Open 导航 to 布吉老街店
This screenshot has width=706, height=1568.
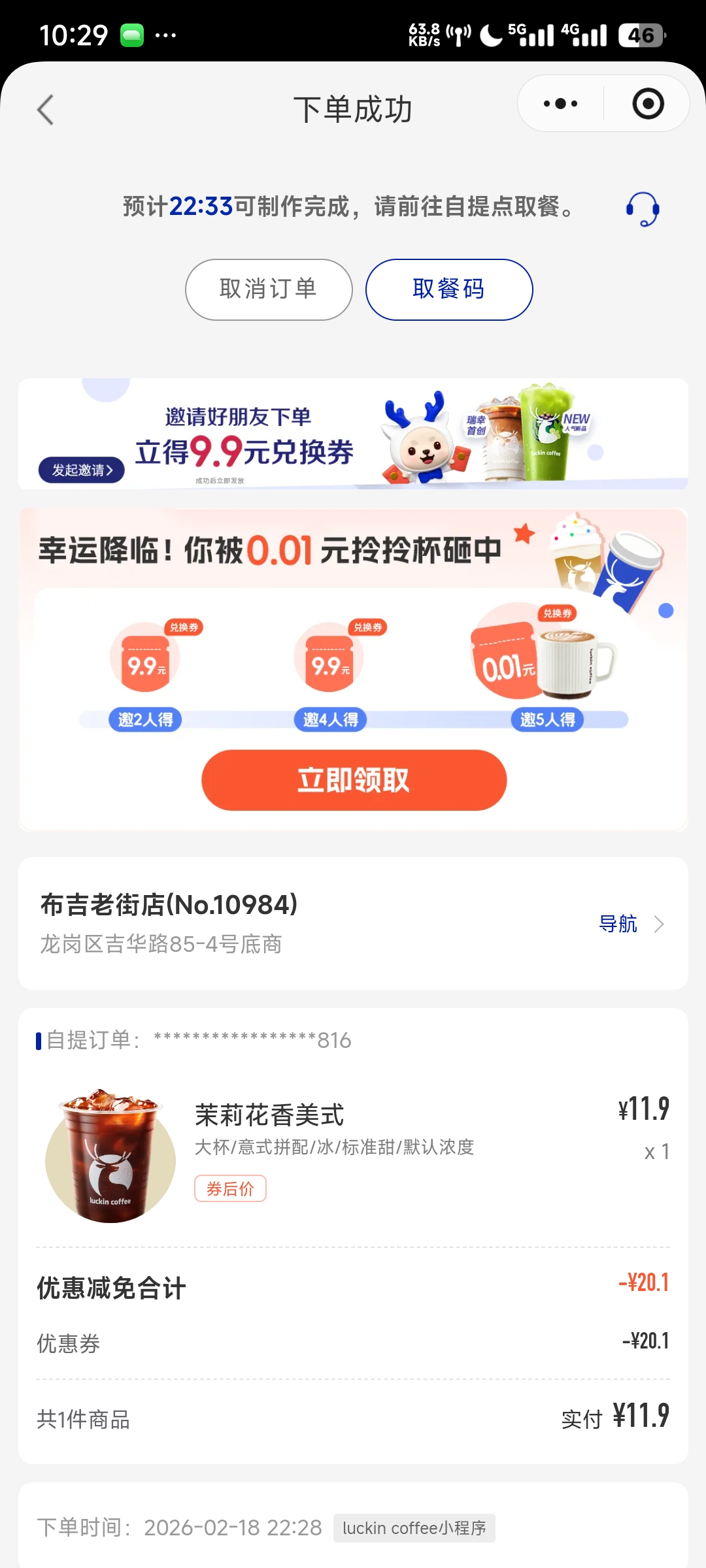[x=630, y=924]
